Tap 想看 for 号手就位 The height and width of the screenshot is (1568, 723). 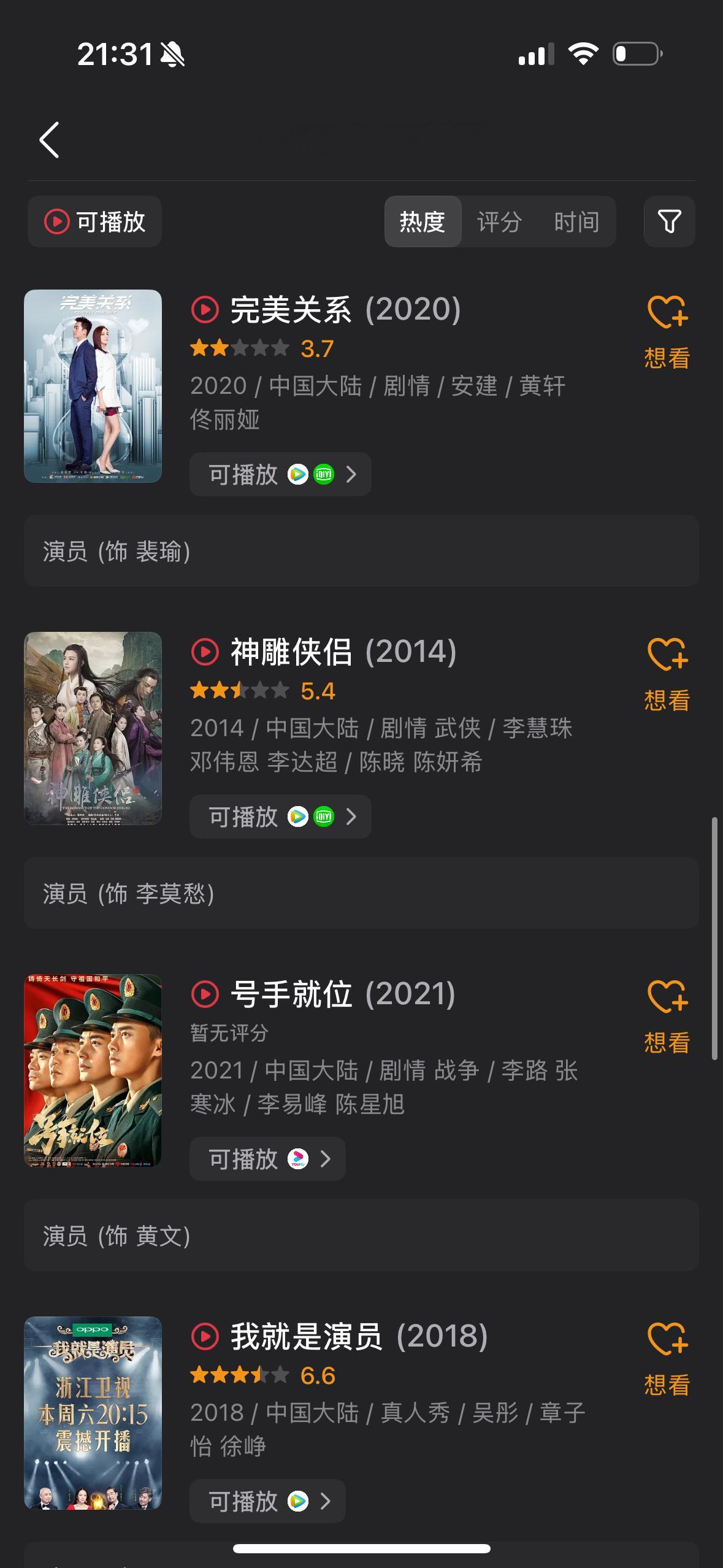[x=667, y=1016]
